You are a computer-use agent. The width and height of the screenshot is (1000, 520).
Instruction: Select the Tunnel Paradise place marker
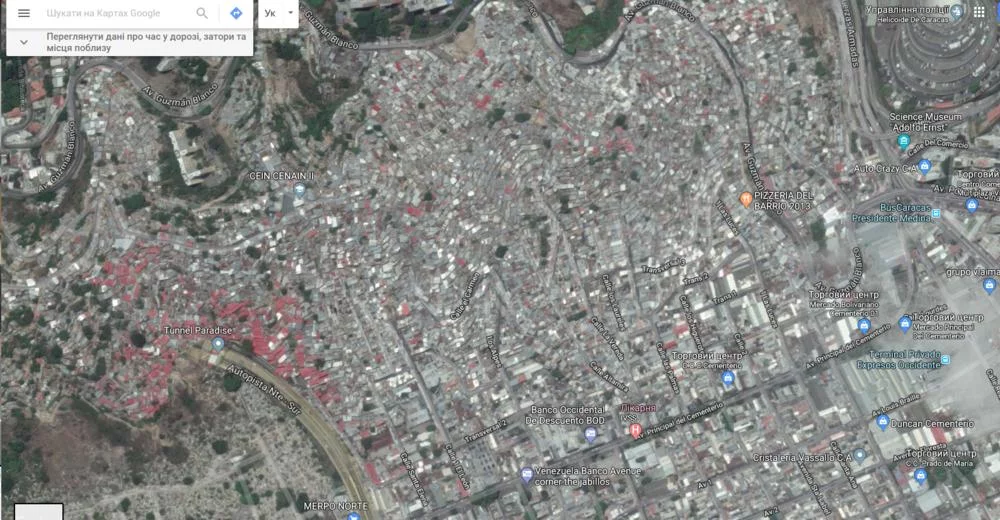[218, 345]
